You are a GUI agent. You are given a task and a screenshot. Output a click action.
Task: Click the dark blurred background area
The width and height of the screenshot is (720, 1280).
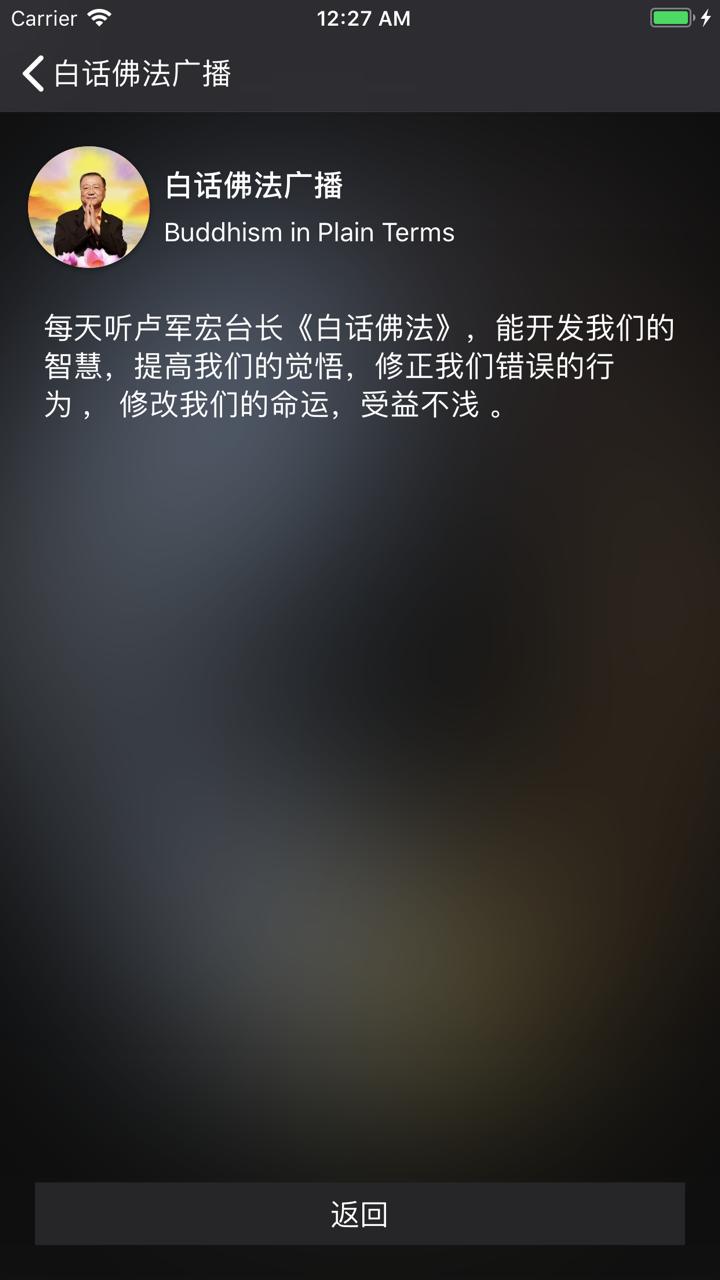coord(360,800)
